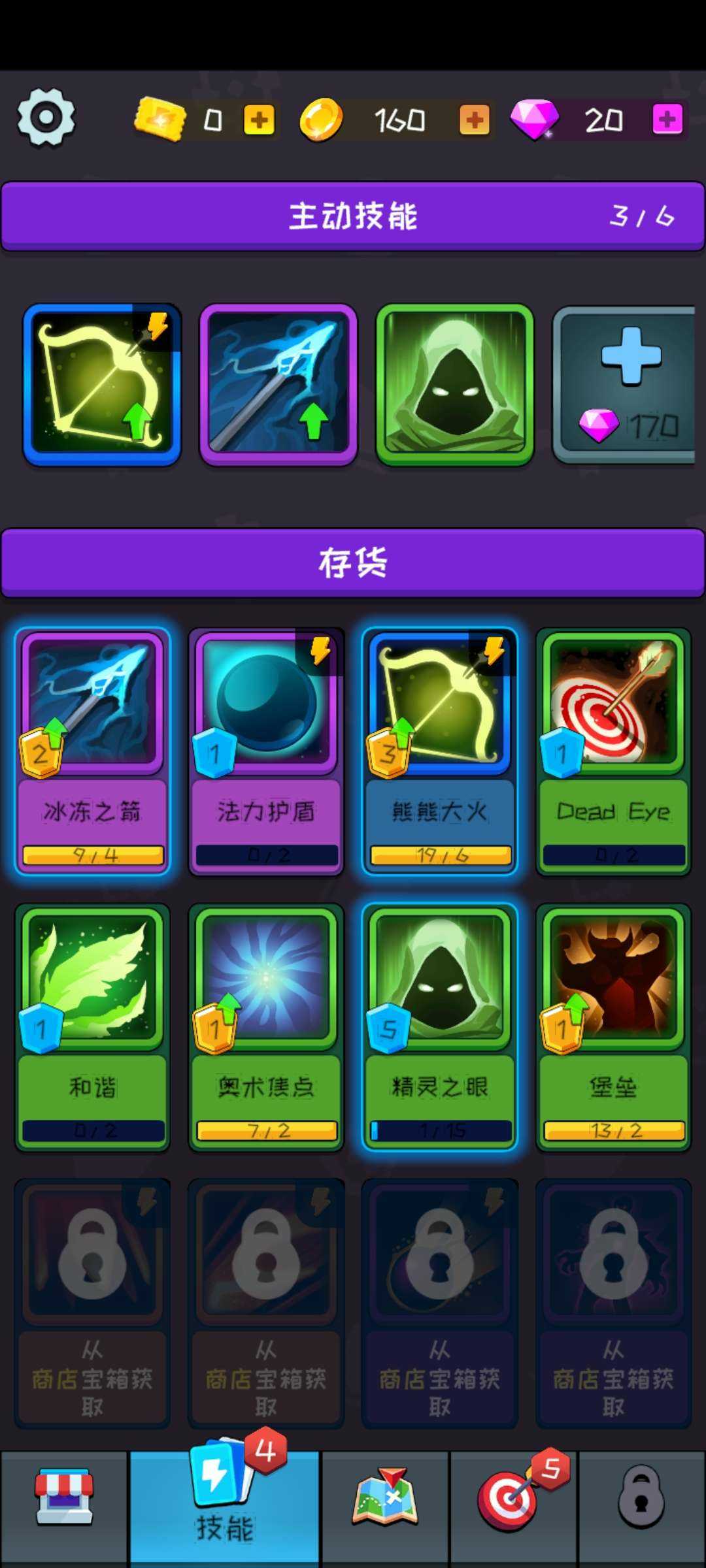Unlock new skill slot for 170 gems
This screenshot has width=706, height=1568.
[x=624, y=385]
